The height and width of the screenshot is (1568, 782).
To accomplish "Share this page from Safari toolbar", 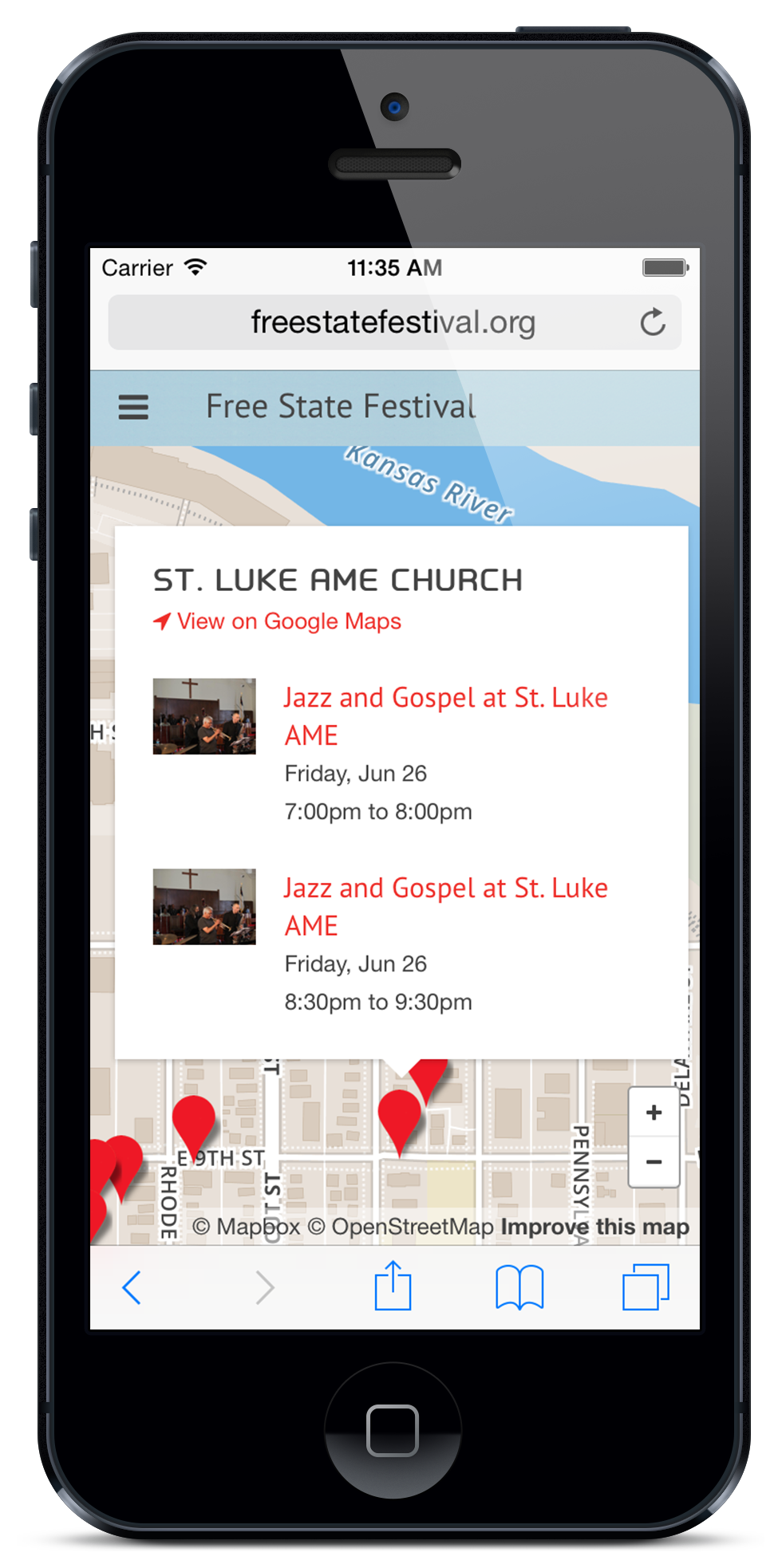I will (x=393, y=1286).
